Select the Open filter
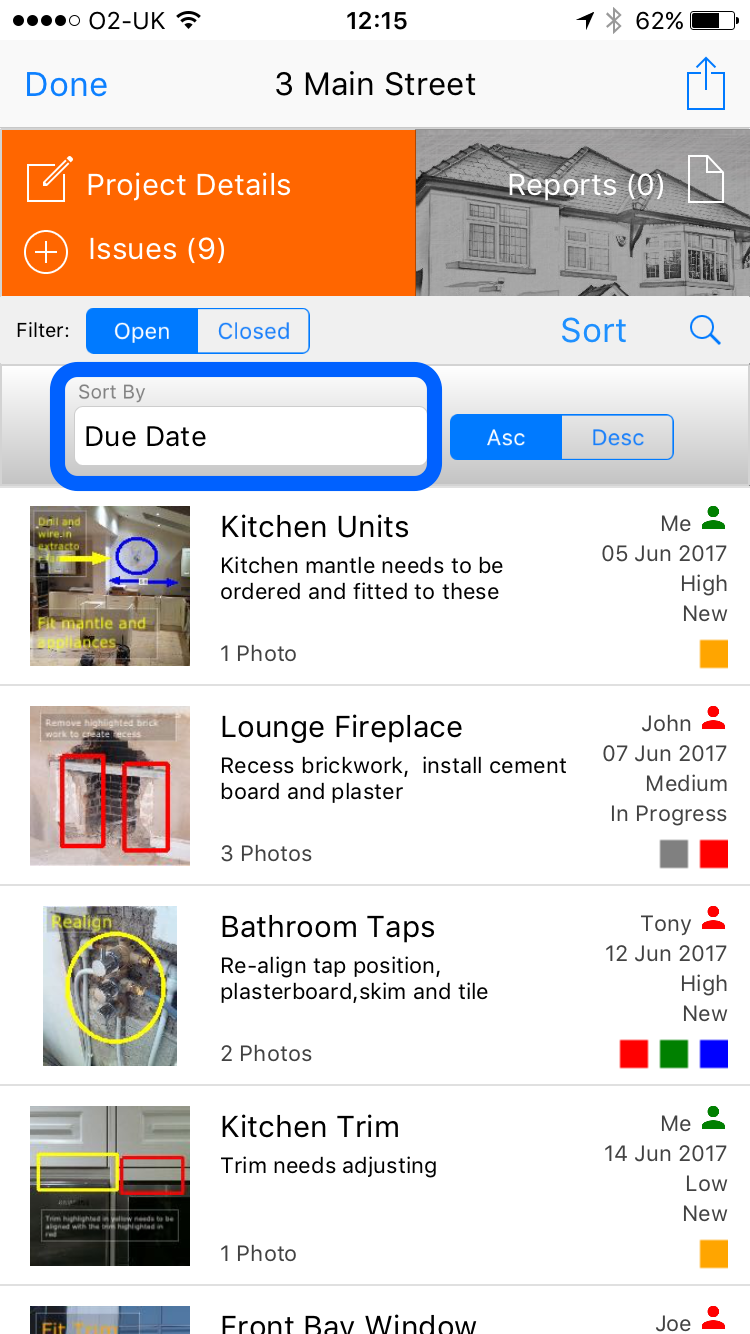 pos(142,331)
